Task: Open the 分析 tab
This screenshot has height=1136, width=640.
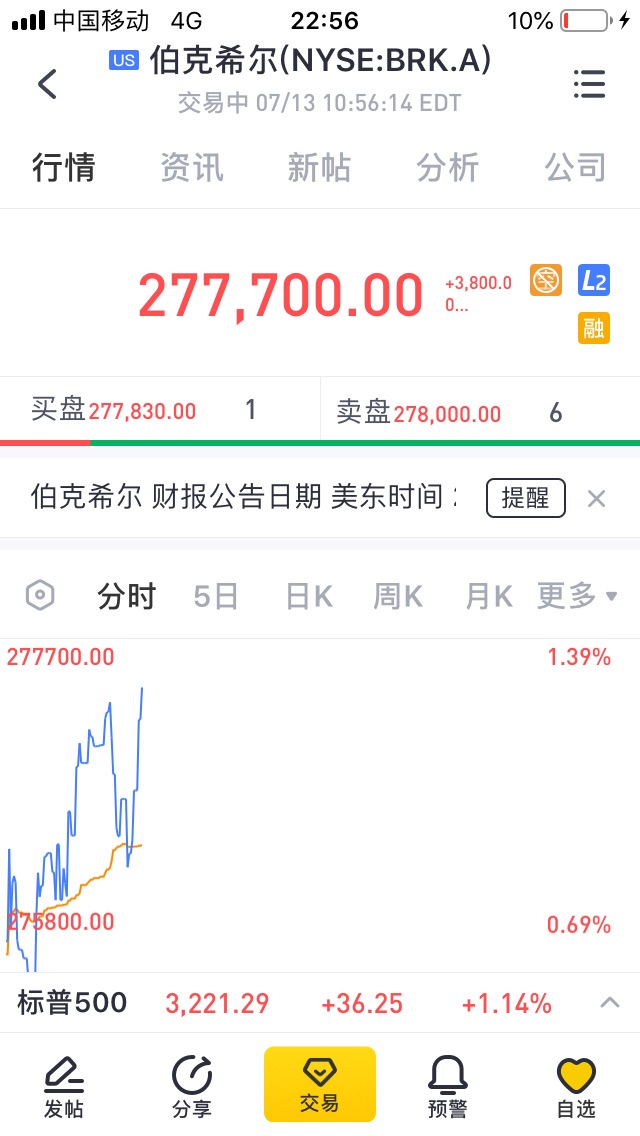Action: tap(447, 167)
